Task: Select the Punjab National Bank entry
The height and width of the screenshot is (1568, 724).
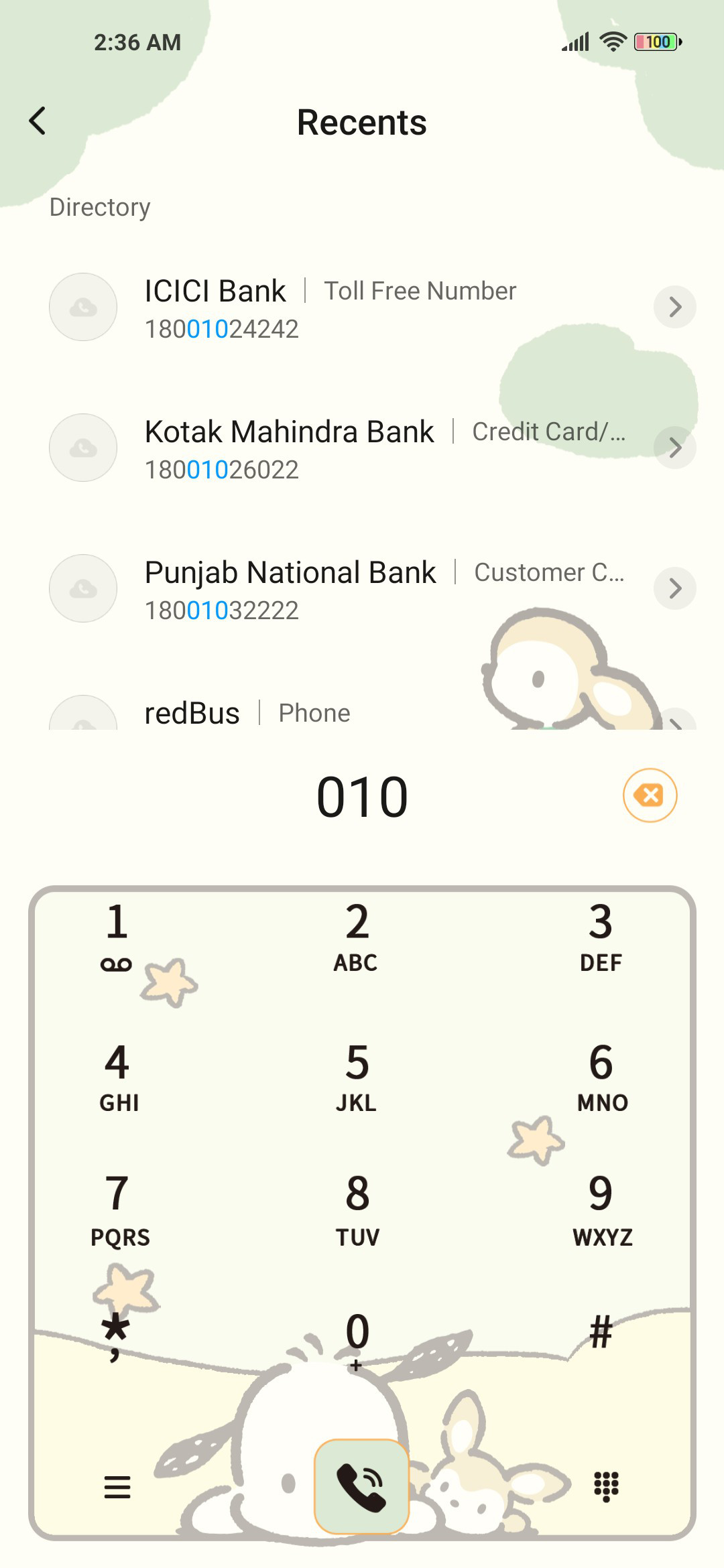Action: (362, 588)
